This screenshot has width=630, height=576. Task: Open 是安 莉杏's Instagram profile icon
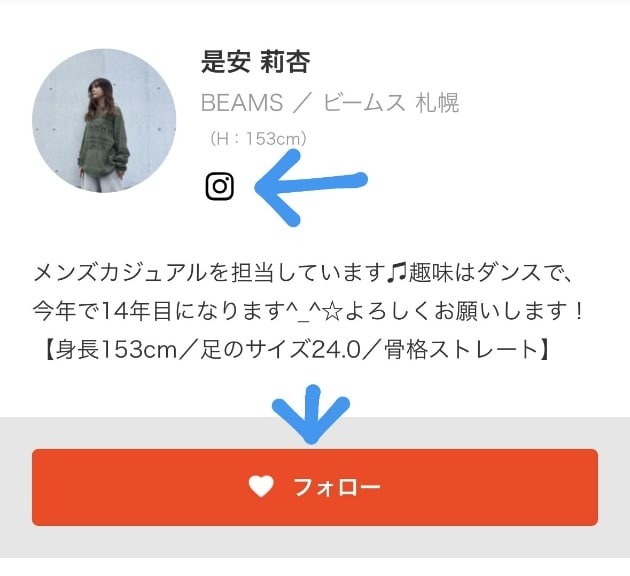pyautogui.click(x=220, y=186)
